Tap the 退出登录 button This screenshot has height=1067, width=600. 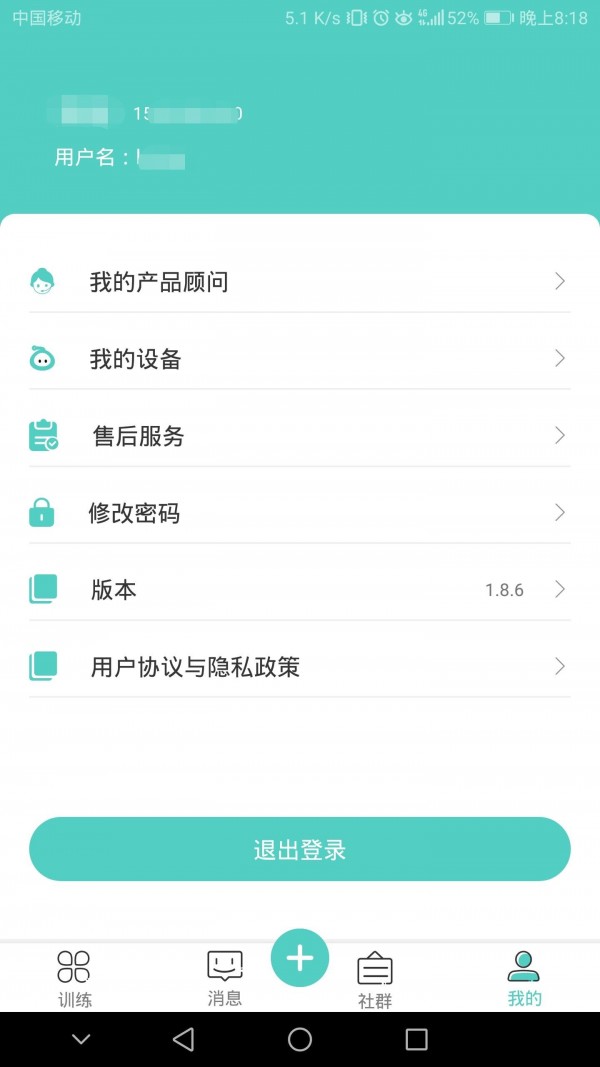pos(299,849)
